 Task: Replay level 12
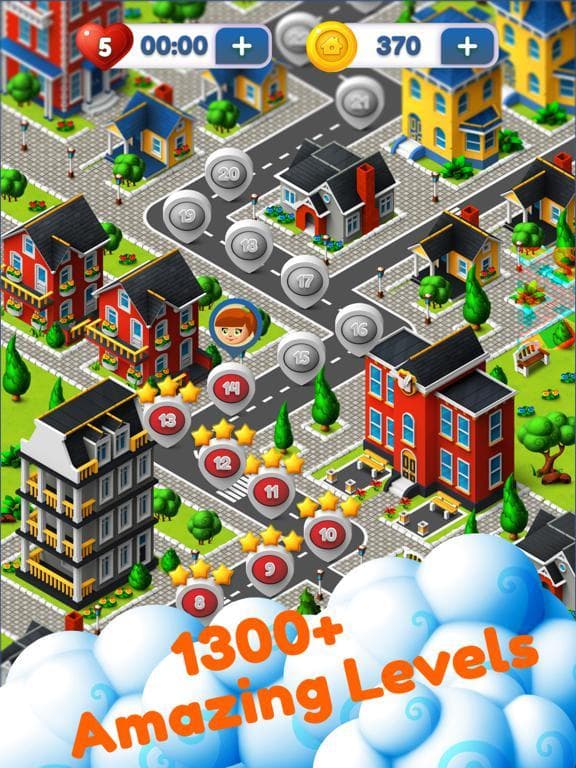(x=222, y=463)
